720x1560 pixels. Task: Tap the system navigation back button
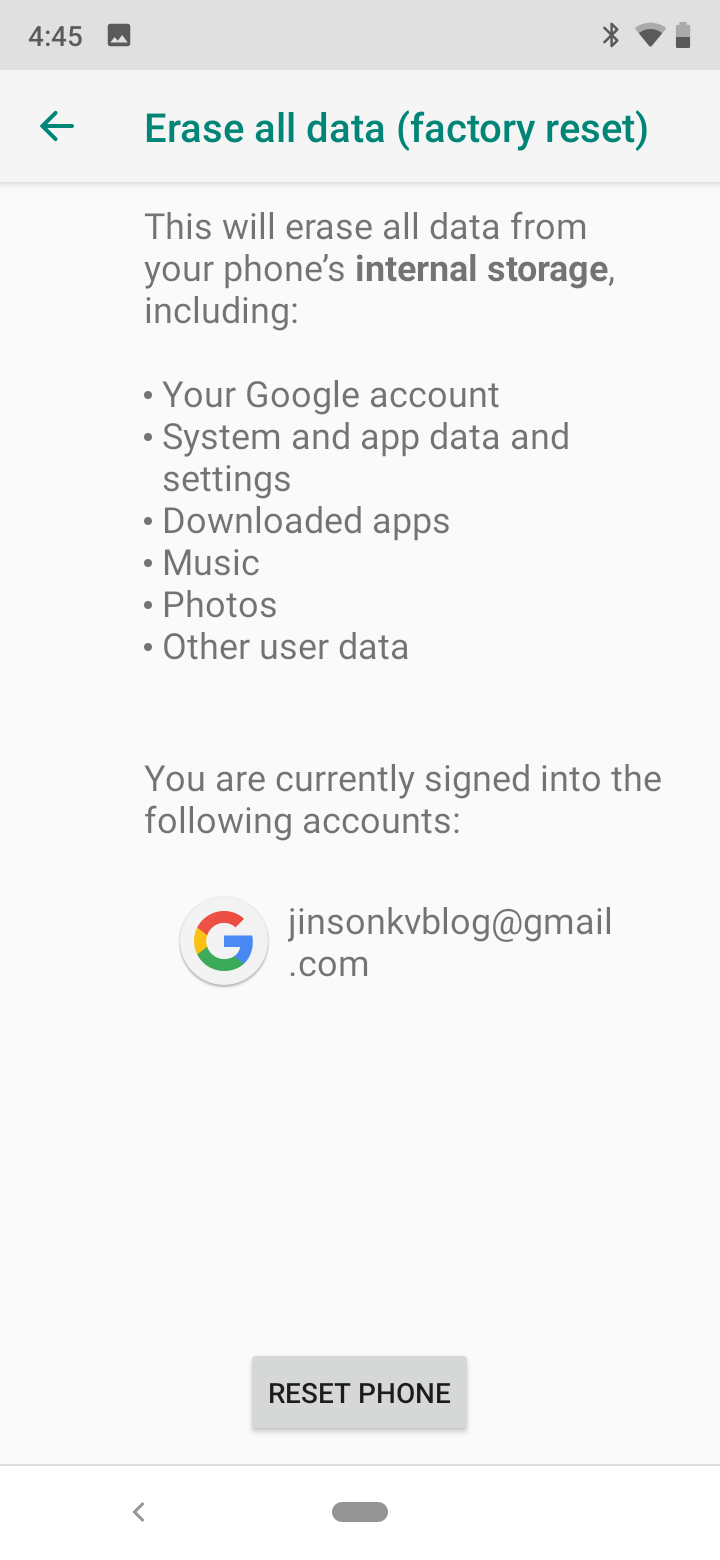tap(139, 1512)
